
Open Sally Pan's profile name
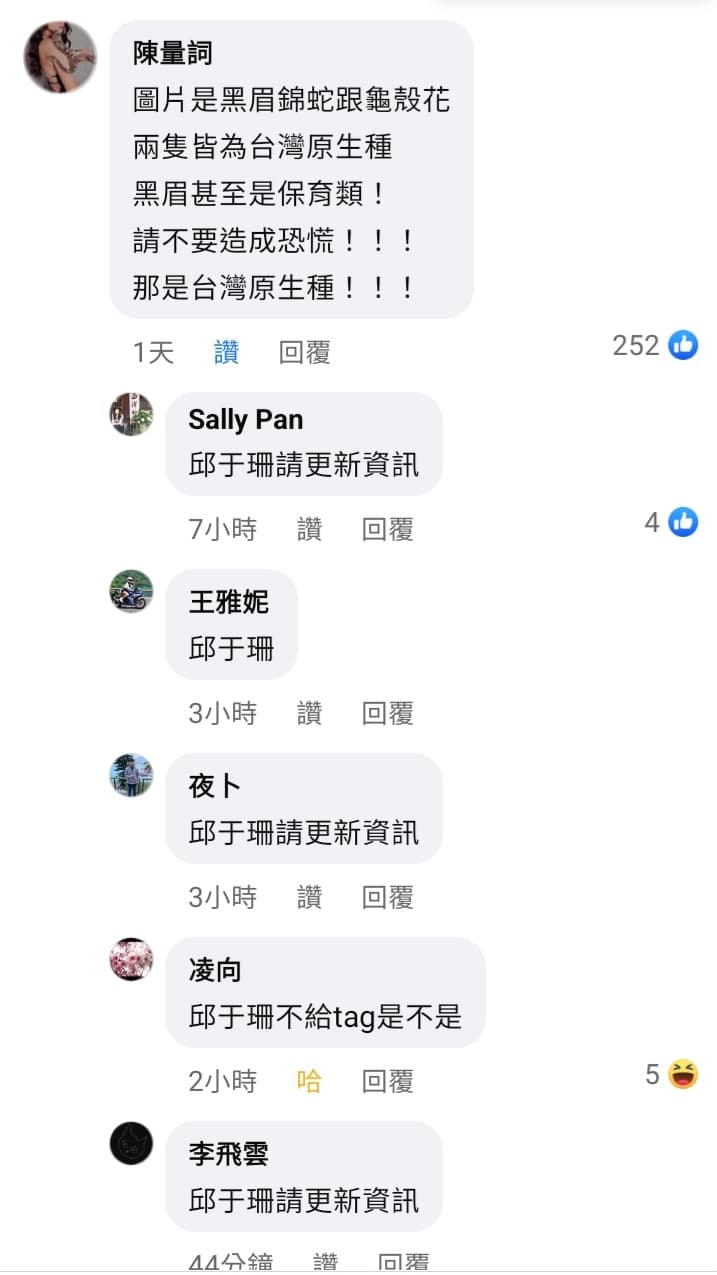pyautogui.click(x=245, y=419)
